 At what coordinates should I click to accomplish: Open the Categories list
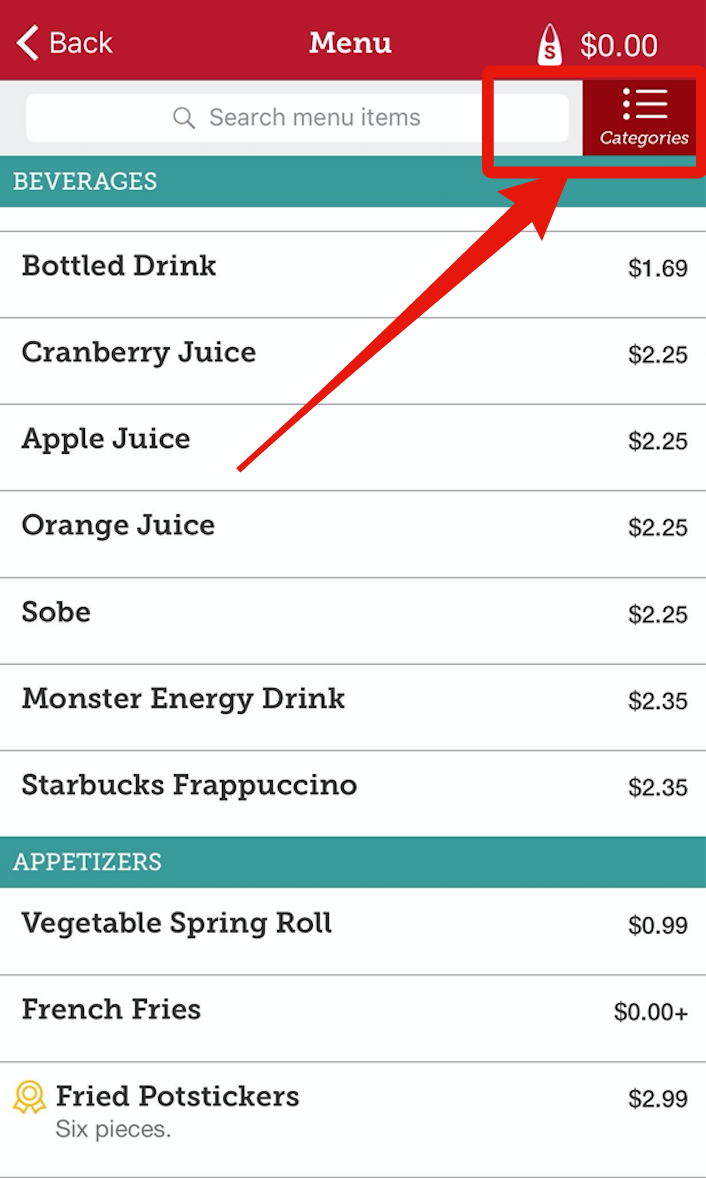[x=643, y=118]
